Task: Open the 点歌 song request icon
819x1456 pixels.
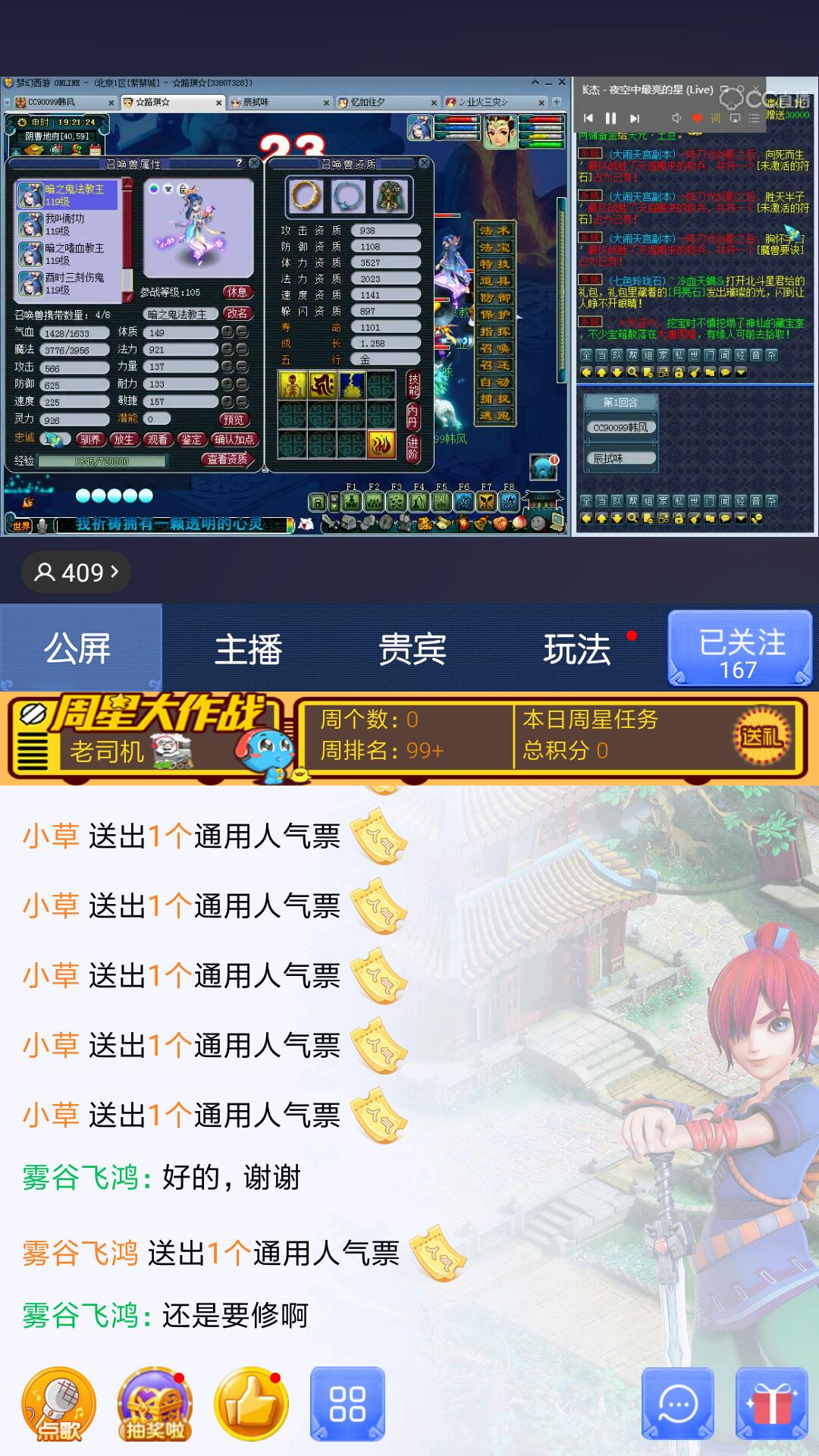Action: (58, 1404)
